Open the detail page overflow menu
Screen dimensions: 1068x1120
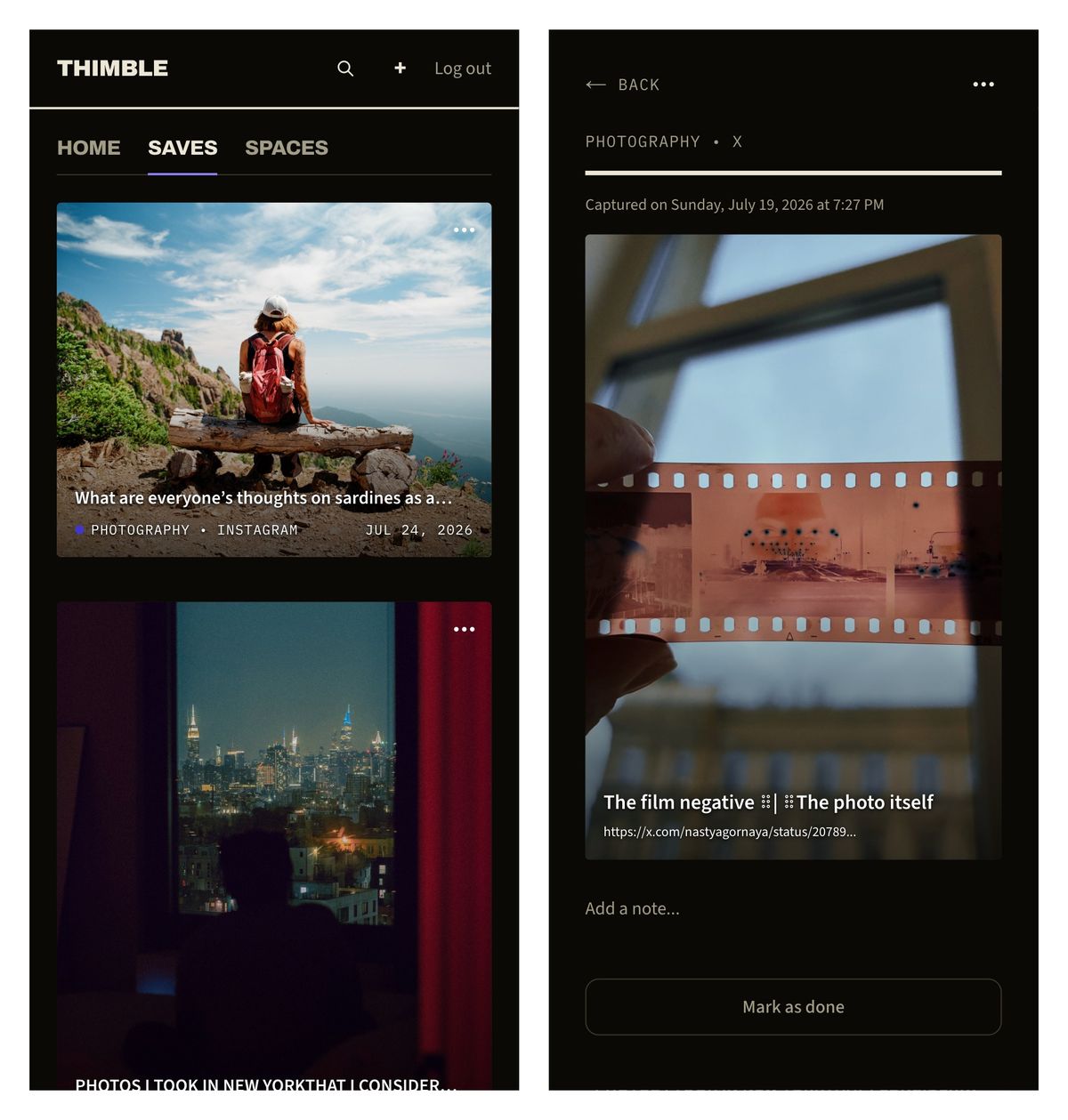pyautogui.click(x=983, y=85)
